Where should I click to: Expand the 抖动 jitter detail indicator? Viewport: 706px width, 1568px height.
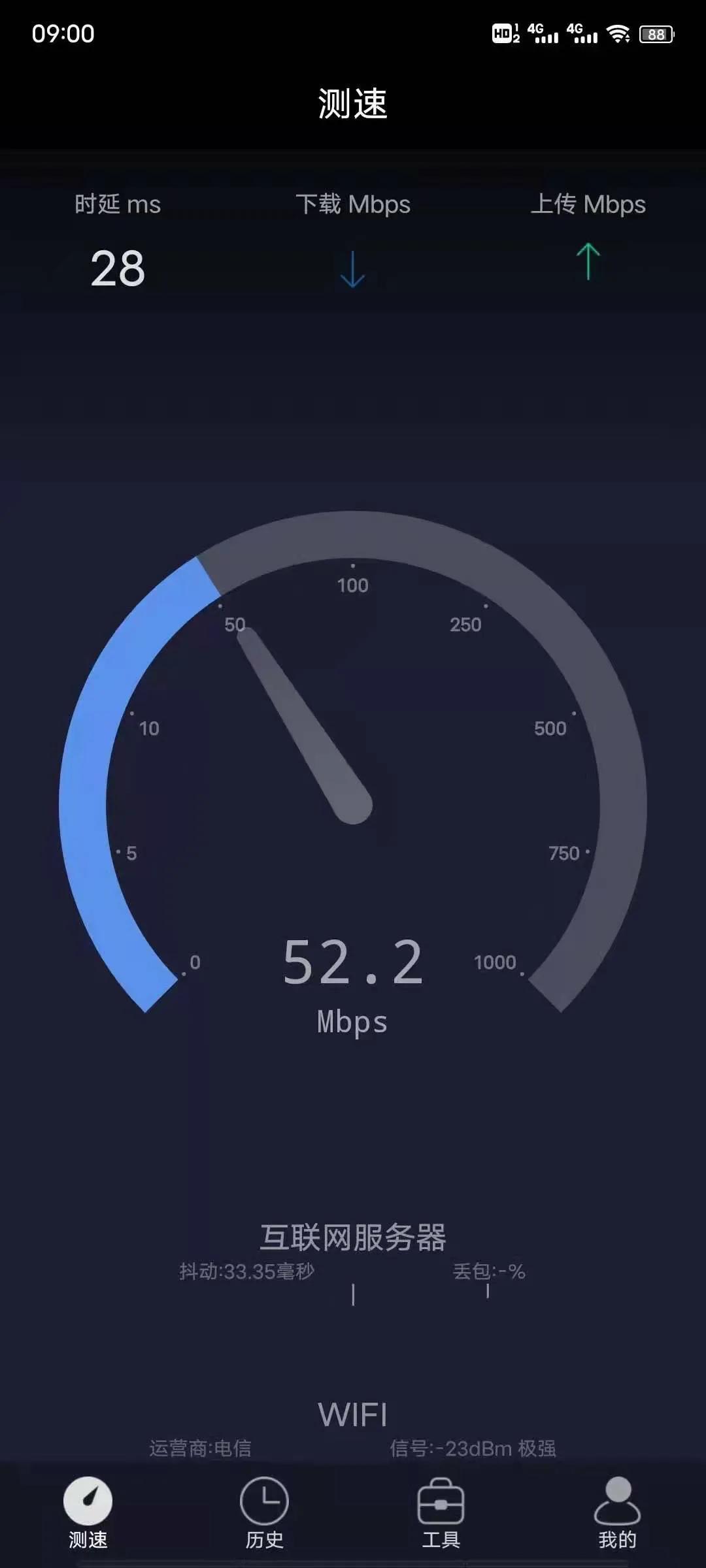tap(248, 1271)
